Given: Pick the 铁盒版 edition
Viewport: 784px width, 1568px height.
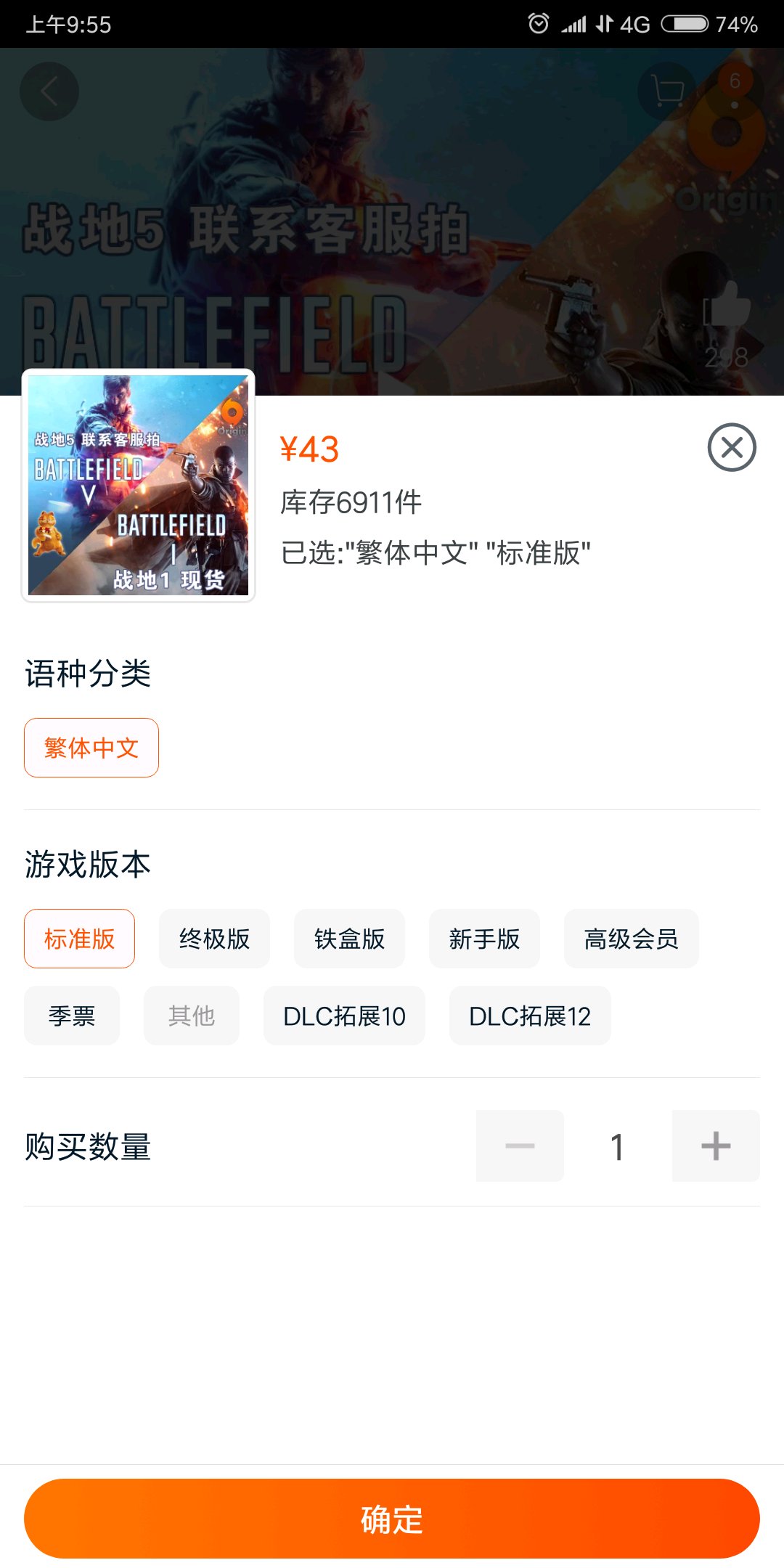Looking at the screenshot, I should point(349,939).
